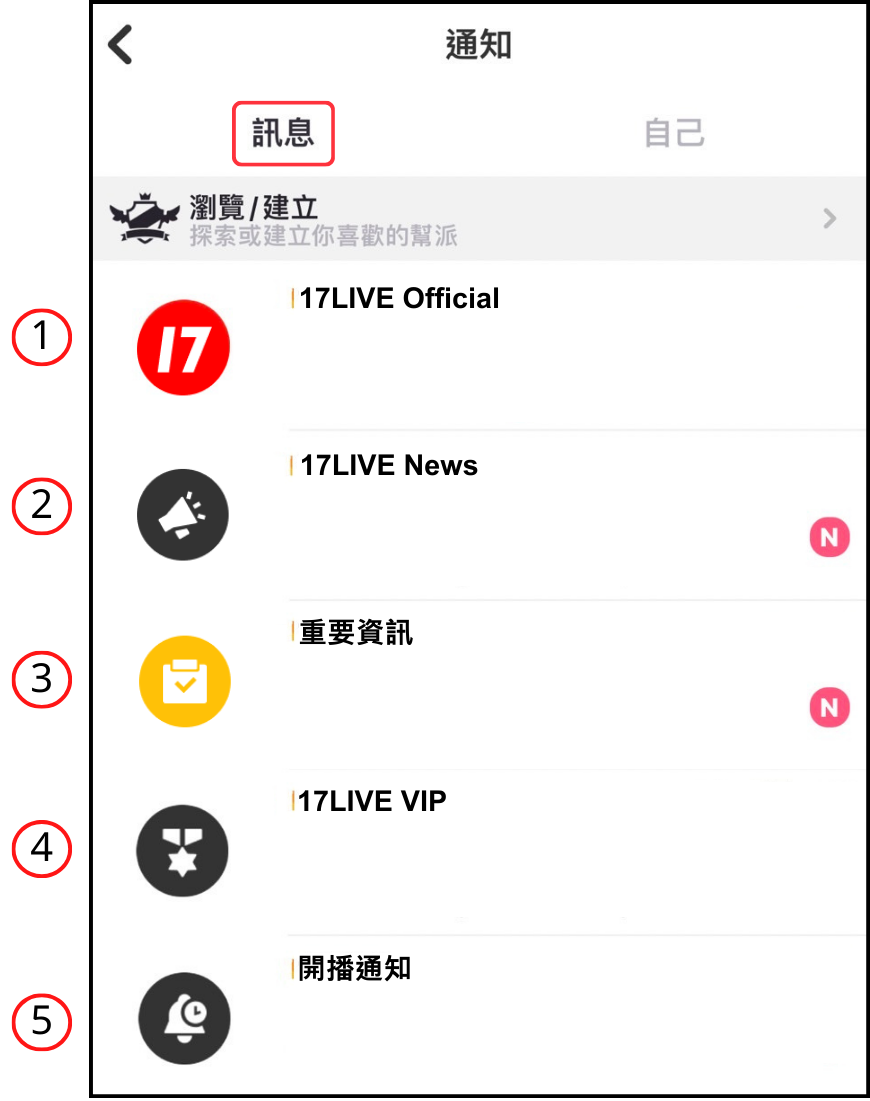Switch to the 訊息 tab

283,132
